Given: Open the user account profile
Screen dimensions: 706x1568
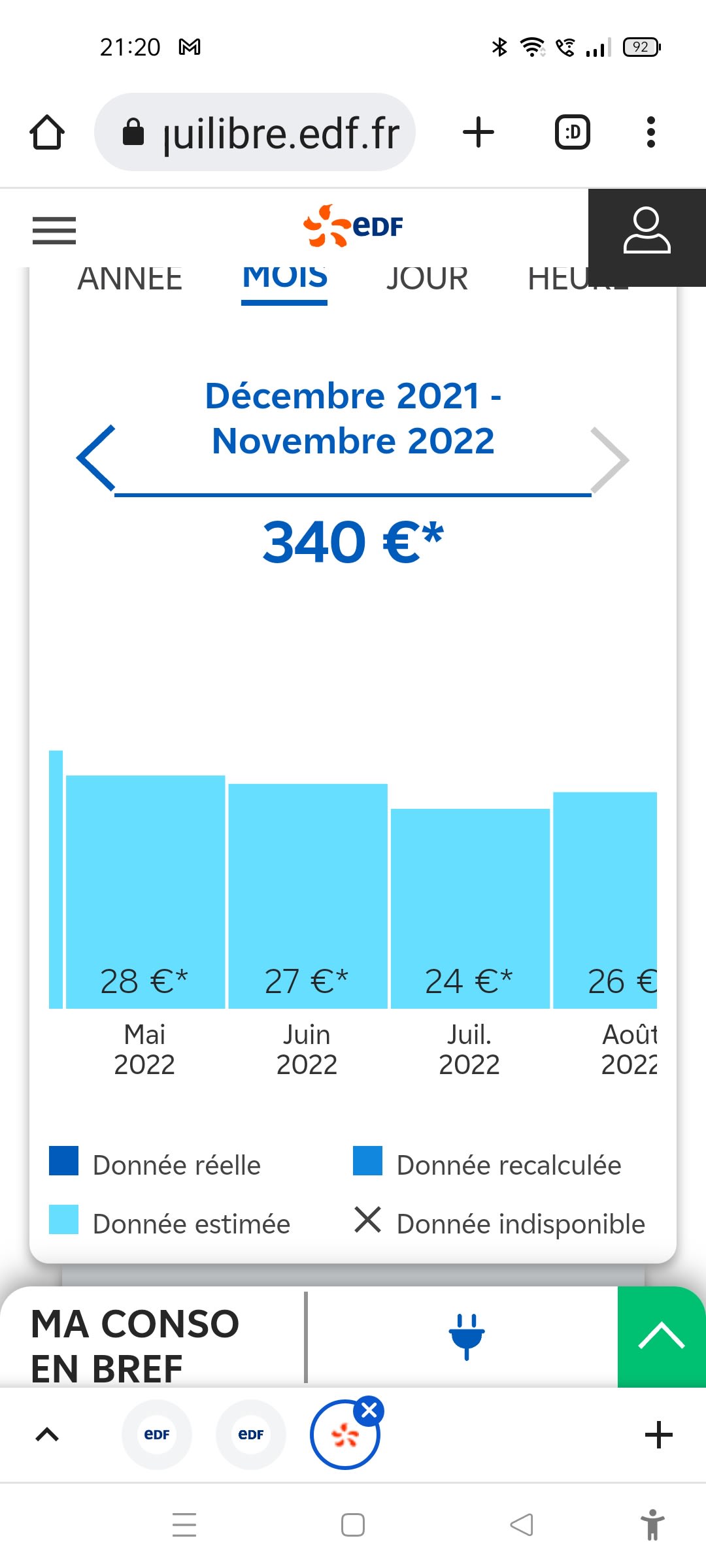Looking at the screenshot, I should [x=647, y=231].
